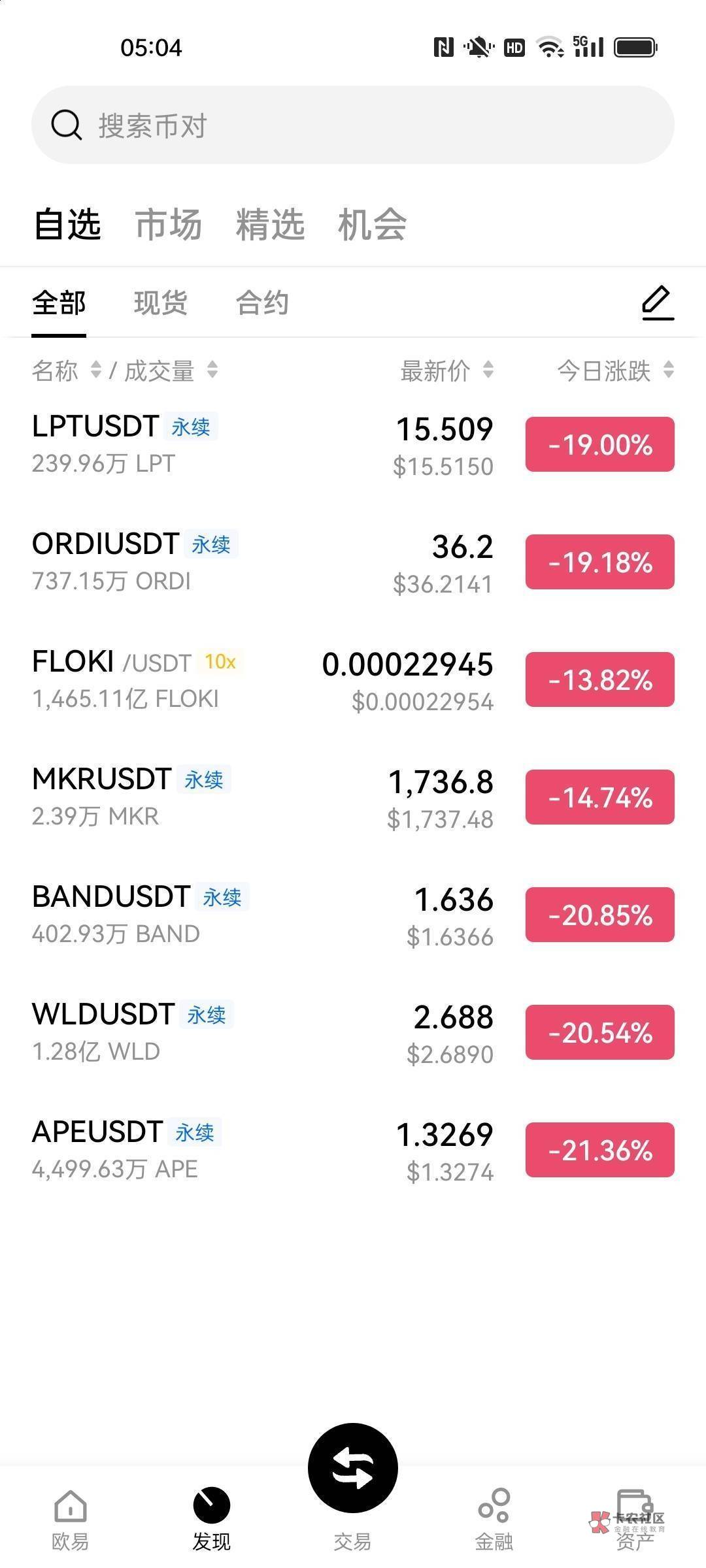Viewport: 706px width, 1568px height.
Task: Switch to the 市场 tab
Action: [168, 224]
